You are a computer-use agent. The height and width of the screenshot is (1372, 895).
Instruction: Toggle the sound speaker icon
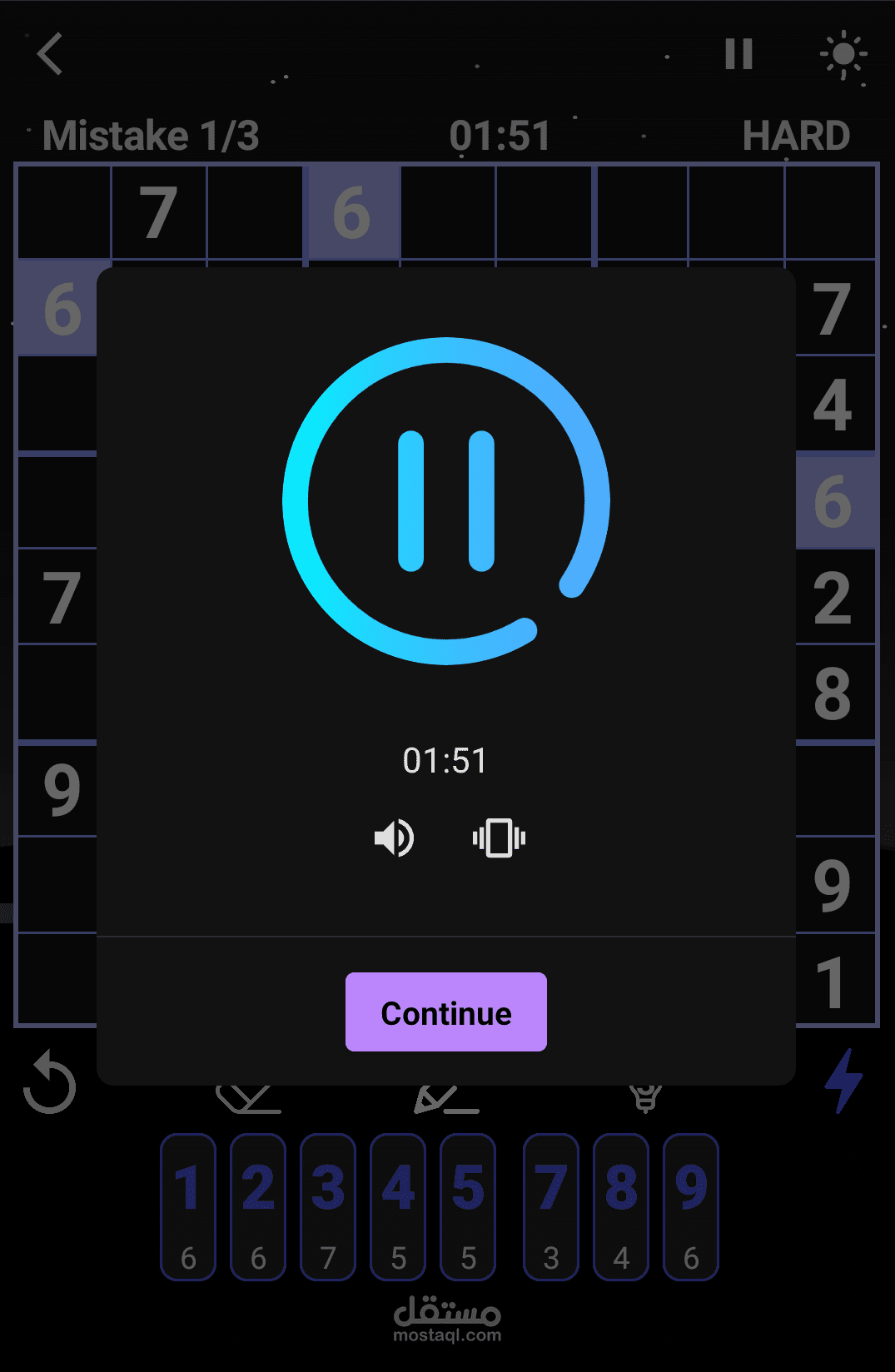point(395,838)
